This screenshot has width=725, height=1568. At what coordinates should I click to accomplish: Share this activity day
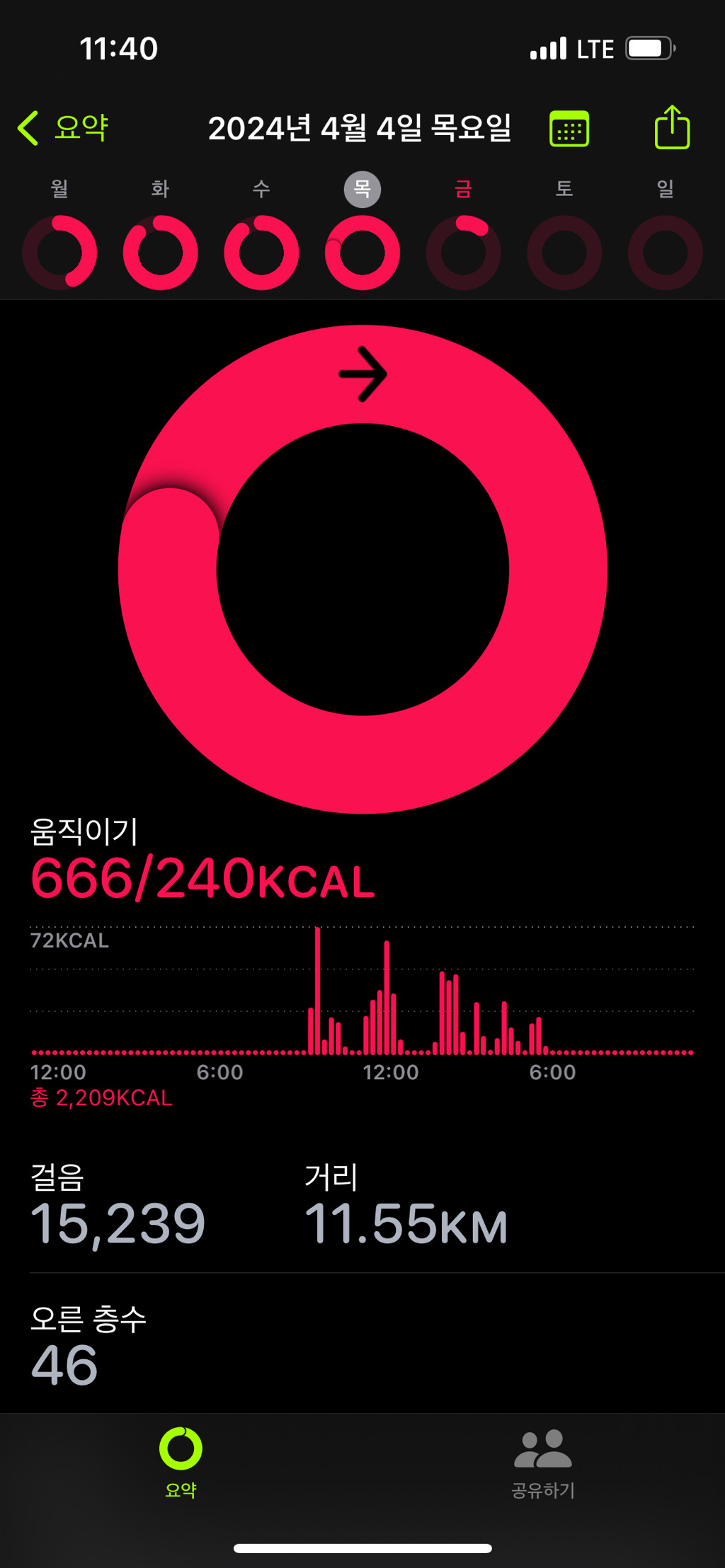672,127
